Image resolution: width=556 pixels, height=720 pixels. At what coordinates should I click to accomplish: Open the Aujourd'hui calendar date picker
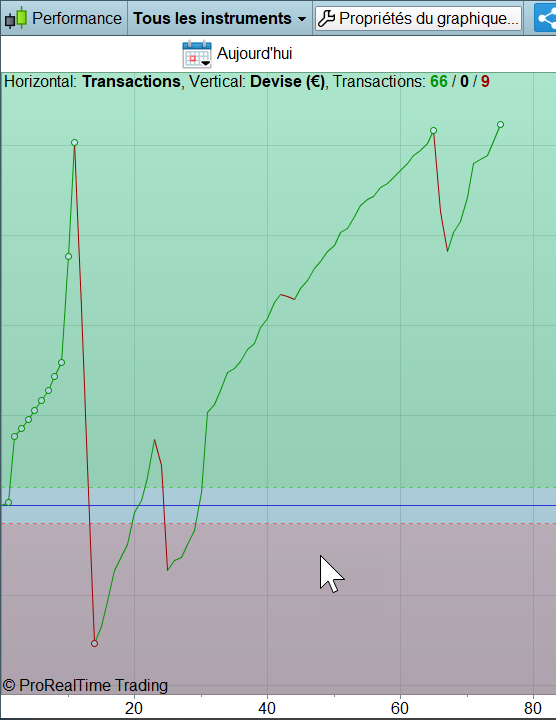[197, 54]
